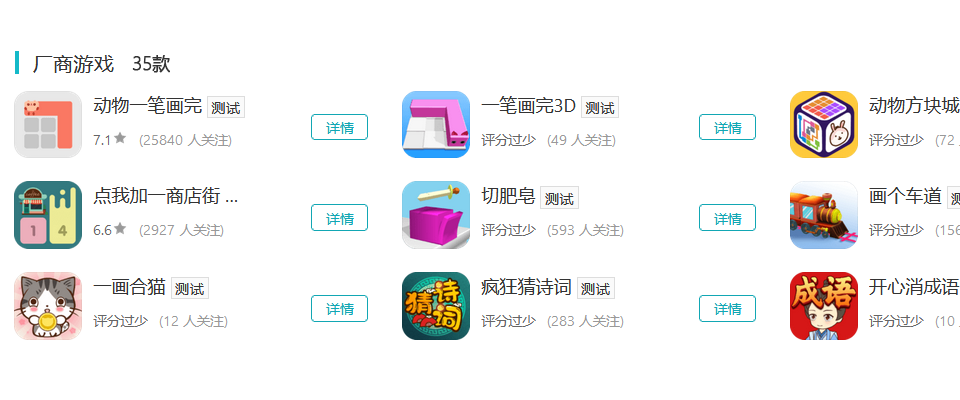This screenshot has width=960, height=400.
Task: Select the 疯狂猜诗词 game icon
Action: point(436,306)
